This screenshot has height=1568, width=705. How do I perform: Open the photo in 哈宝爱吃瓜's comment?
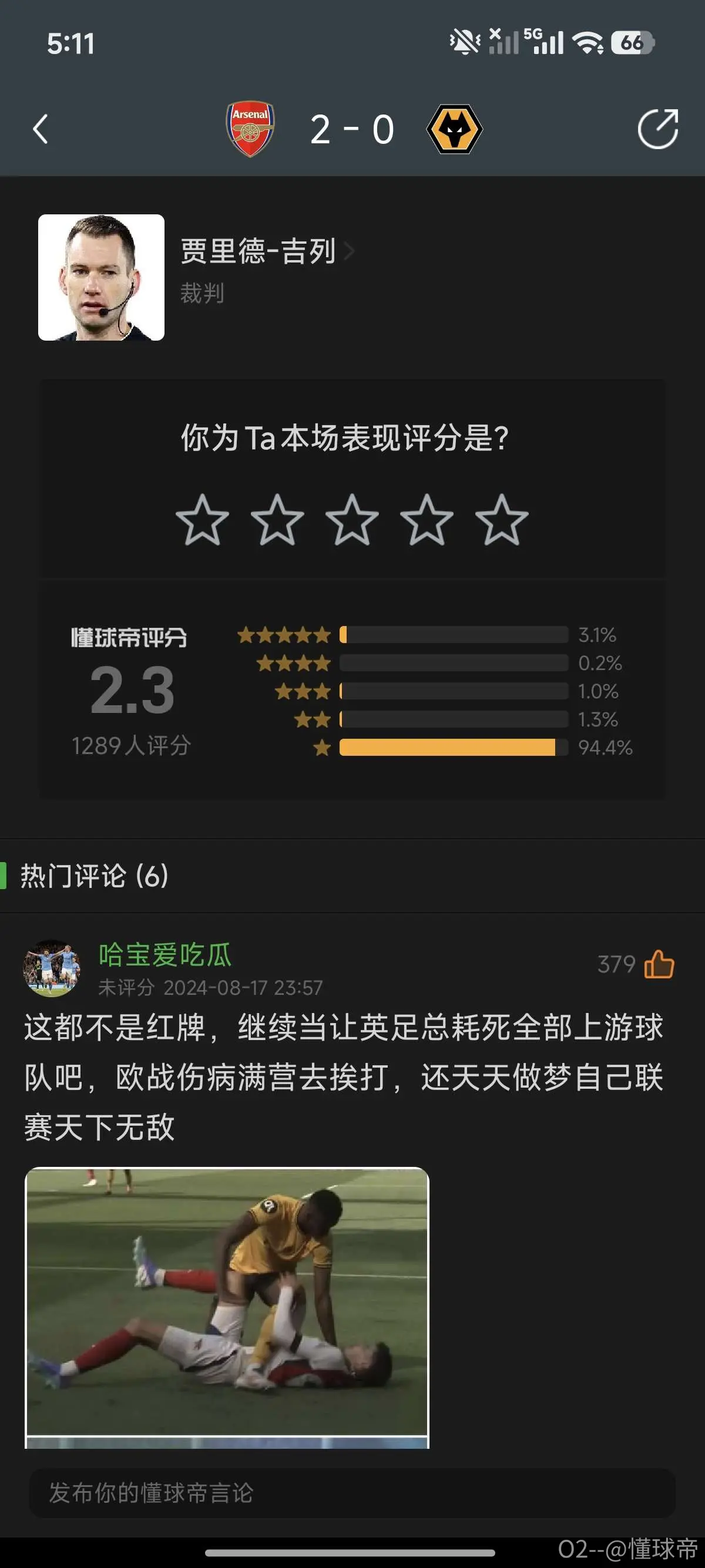227,1307
